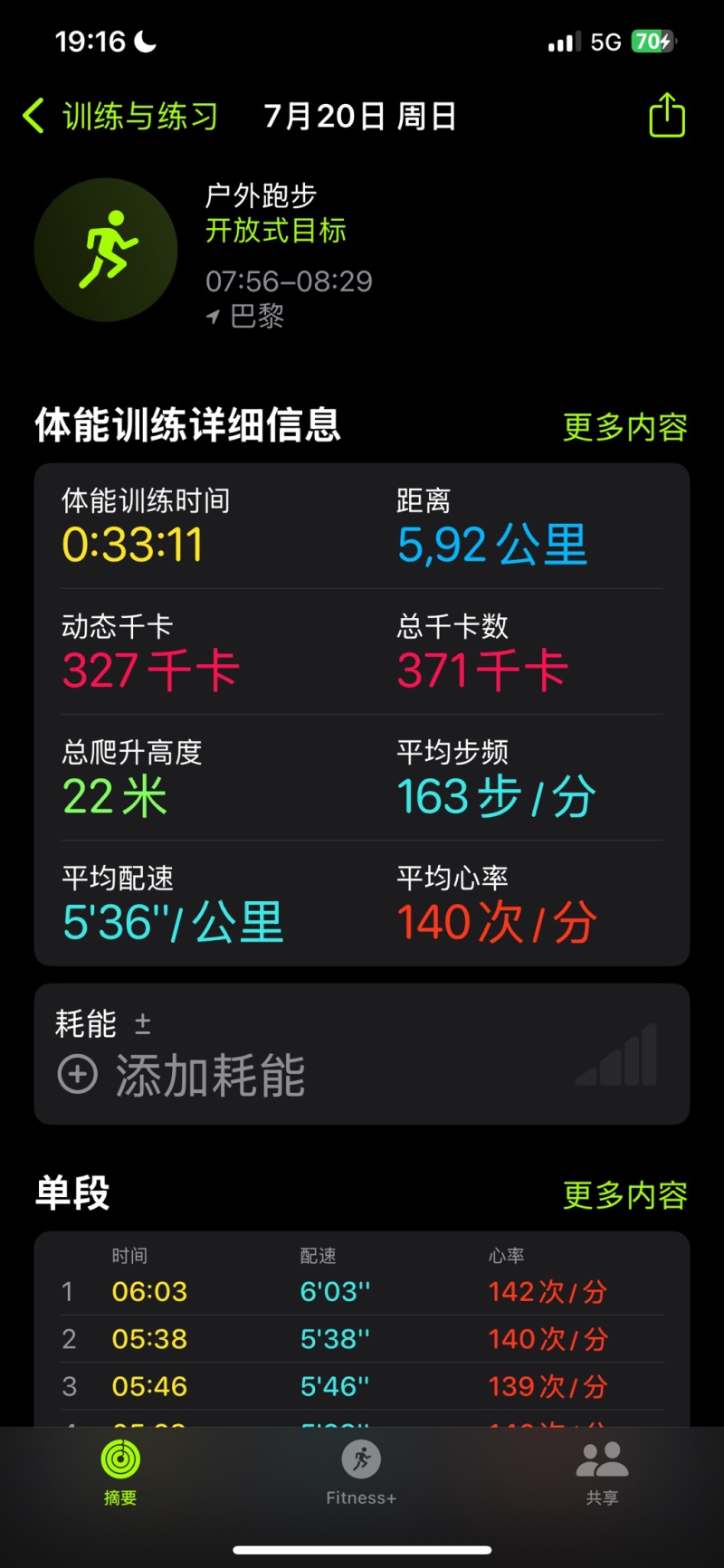Viewport: 724px width, 1568px height.
Task: Switch to the 共享 tab
Action: [602, 1471]
